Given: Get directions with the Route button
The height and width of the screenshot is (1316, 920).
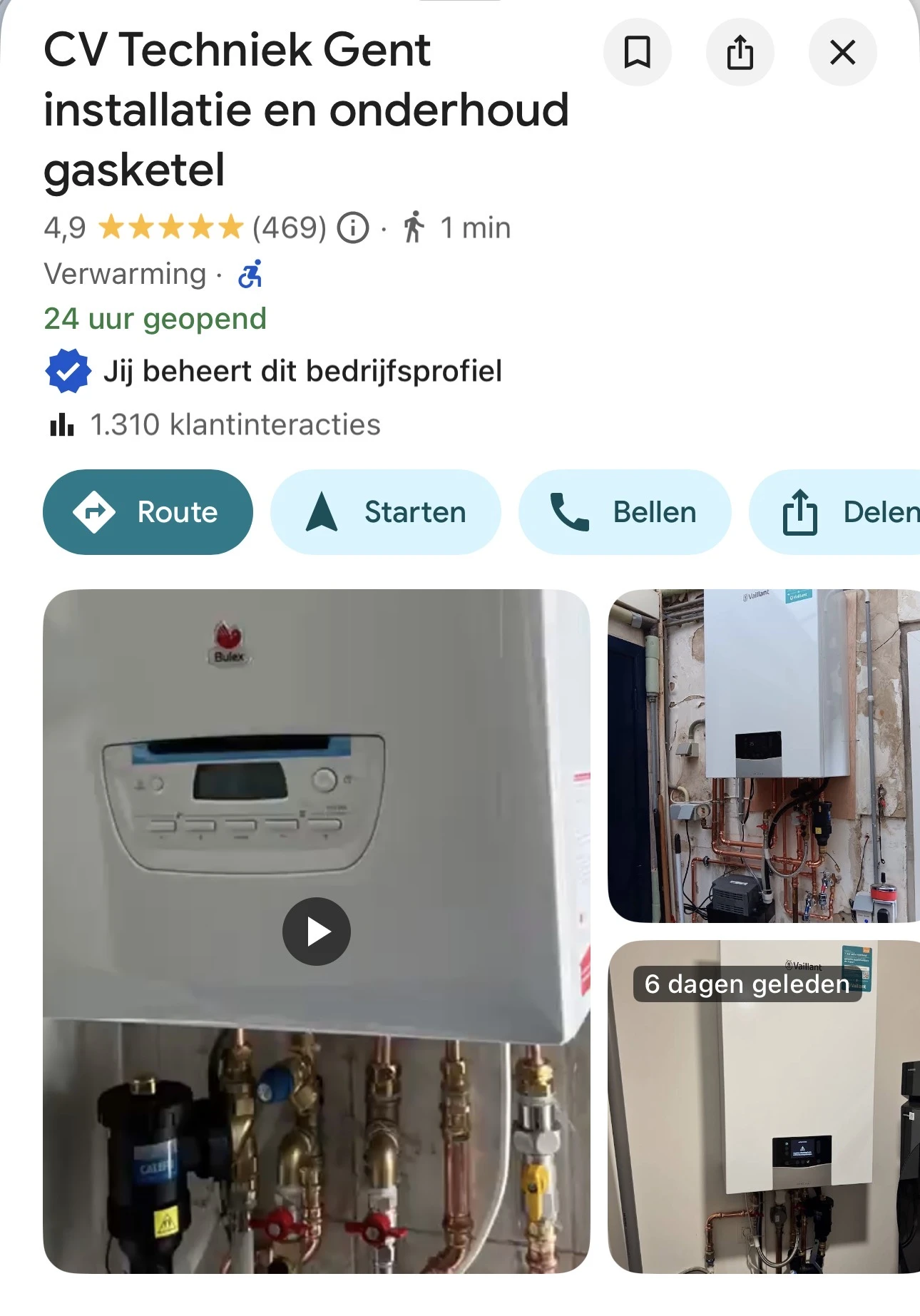Looking at the screenshot, I should pos(148,512).
